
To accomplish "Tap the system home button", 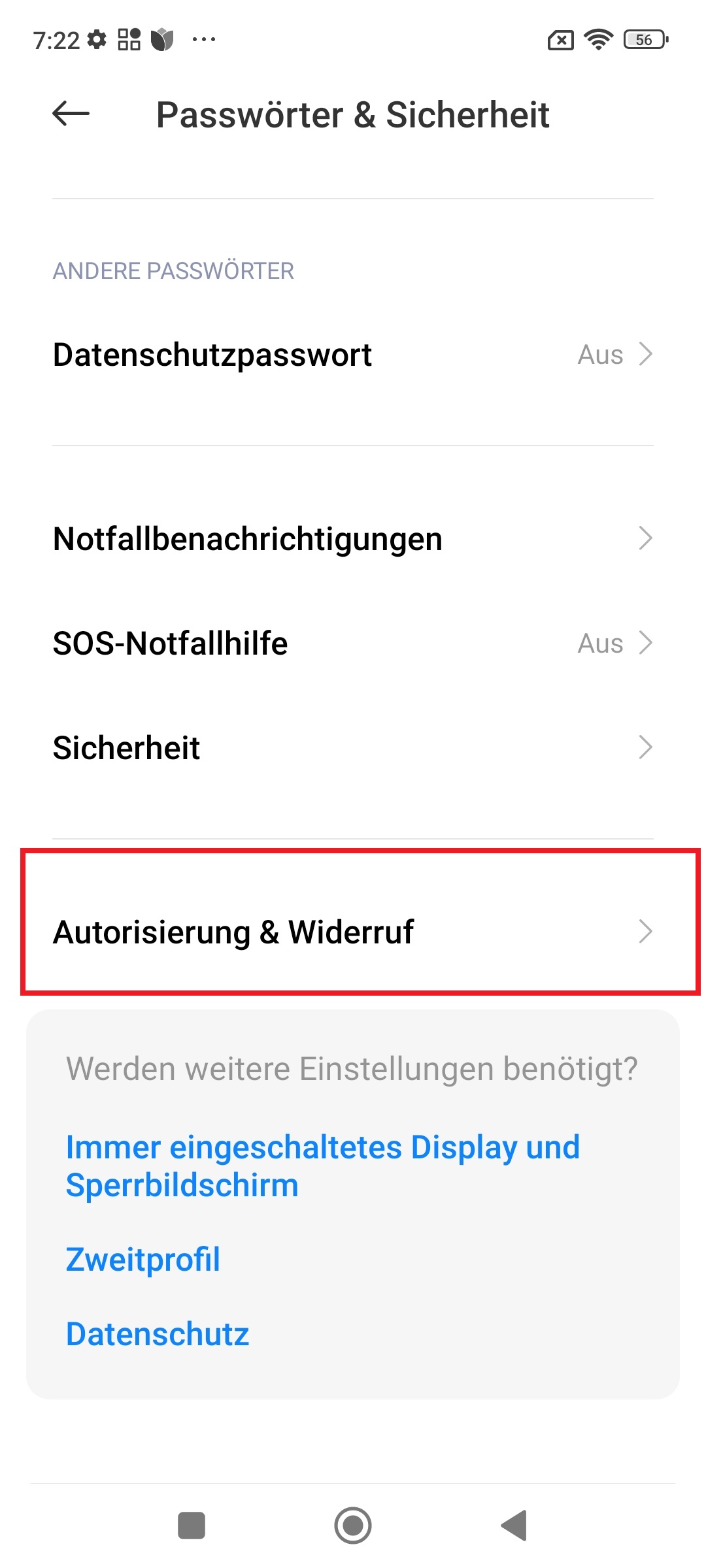I will click(353, 1526).
